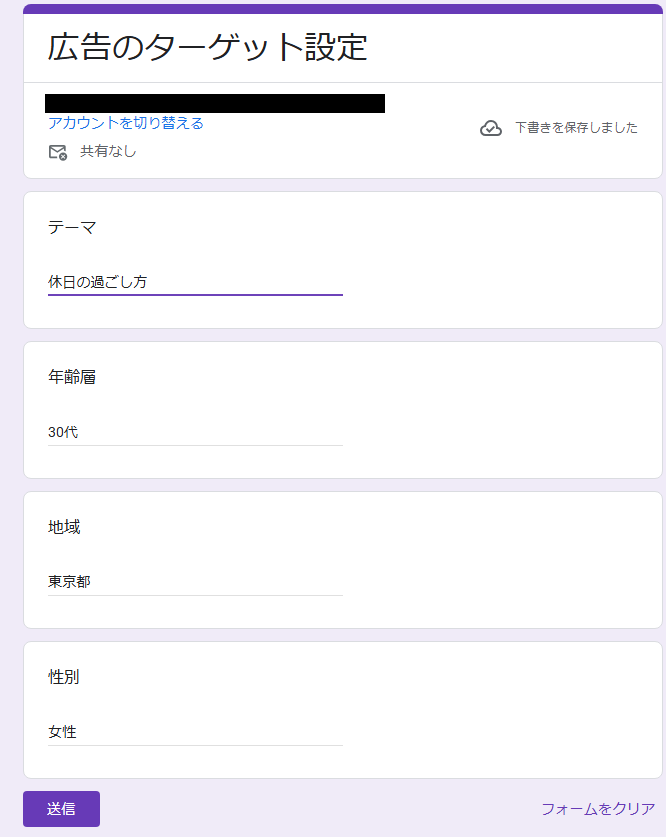Screen dimensions: 666x837
Task: Select the 地域 field showing 東京都
Action: [x=195, y=582]
